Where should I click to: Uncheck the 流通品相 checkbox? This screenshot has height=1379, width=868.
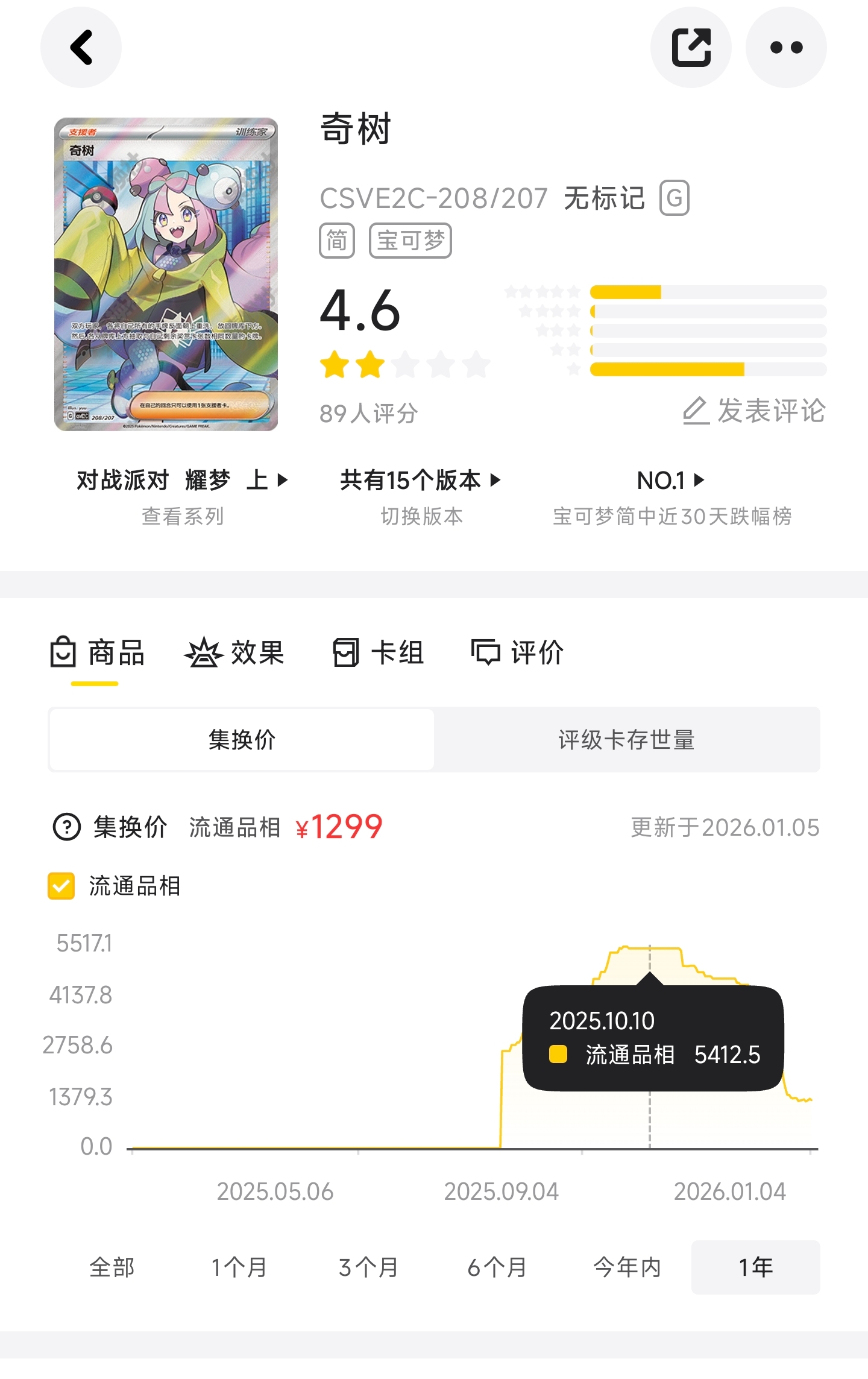coord(61,886)
